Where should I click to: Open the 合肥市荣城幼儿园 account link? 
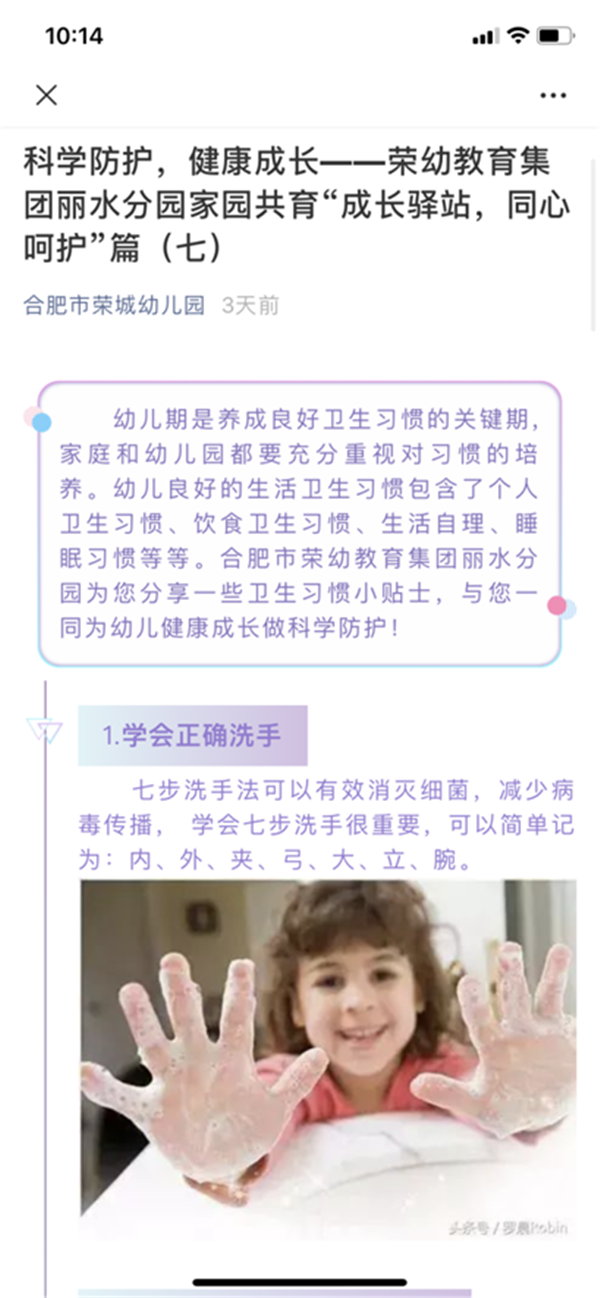tap(114, 305)
